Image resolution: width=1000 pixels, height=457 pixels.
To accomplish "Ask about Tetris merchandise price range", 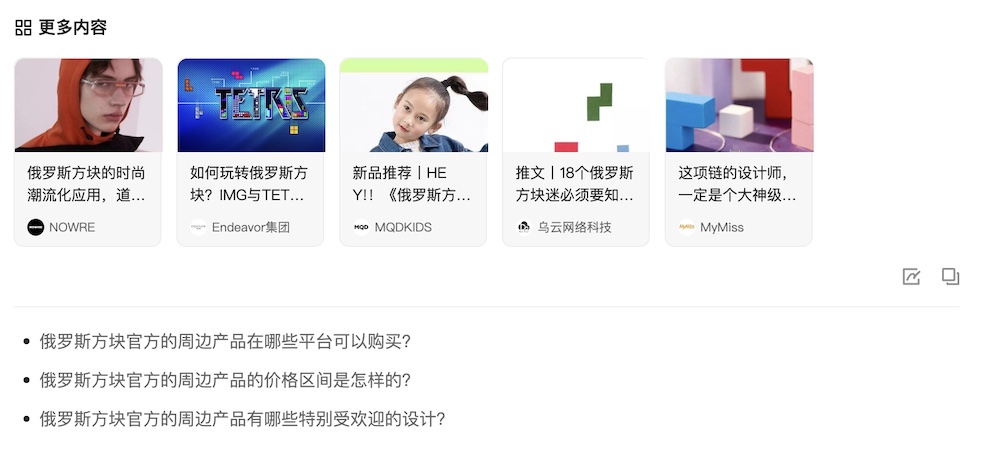I will coord(225,380).
